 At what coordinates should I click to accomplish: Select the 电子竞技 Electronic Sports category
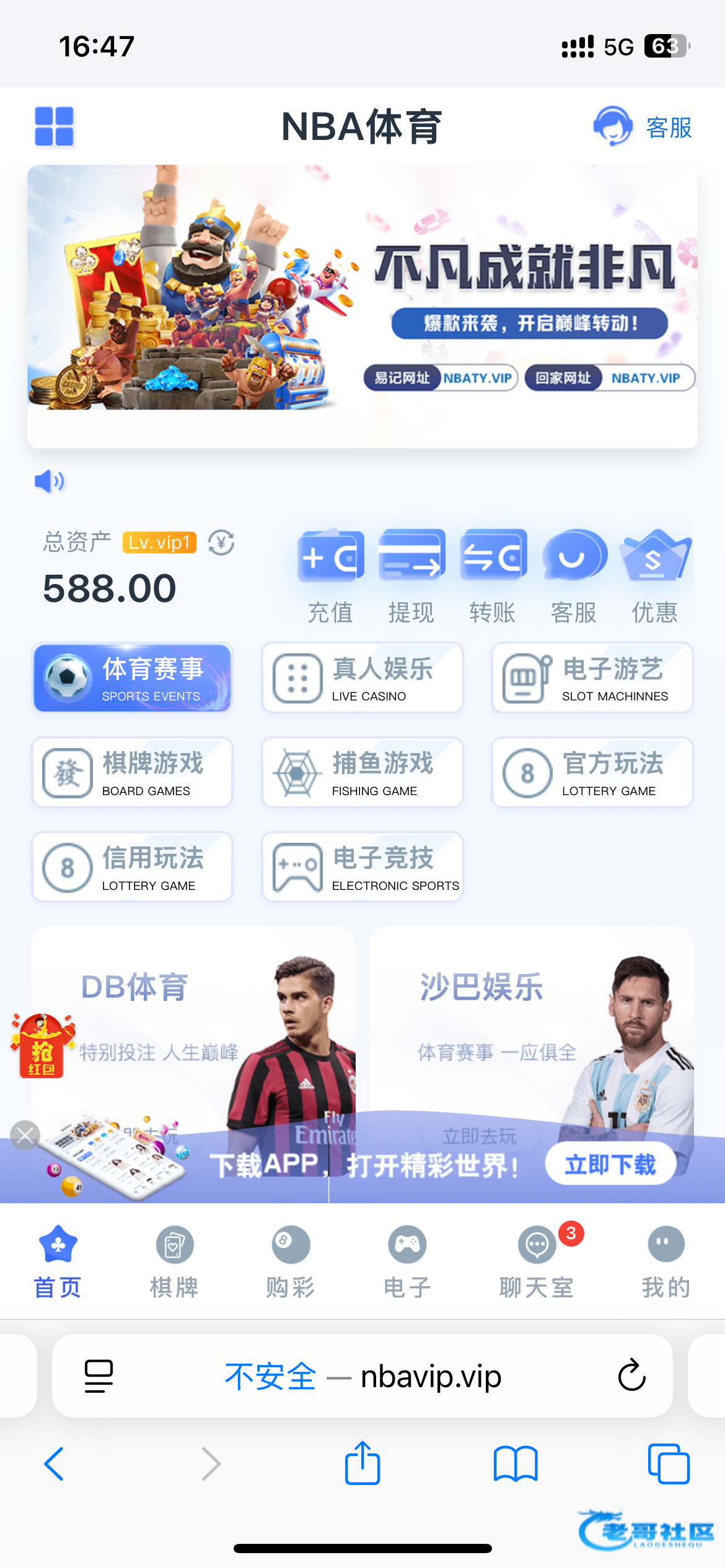pos(362,867)
